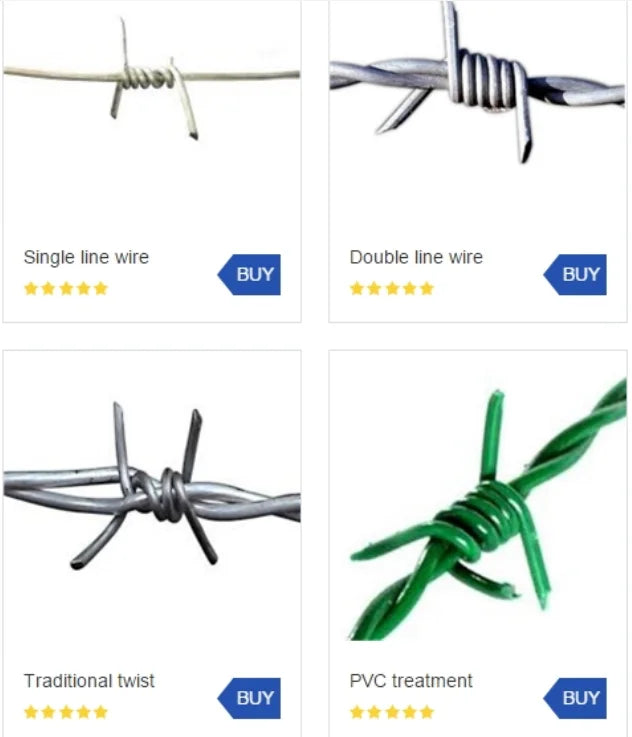
Task: Buy the Traditional twist wire
Action: click(251, 698)
